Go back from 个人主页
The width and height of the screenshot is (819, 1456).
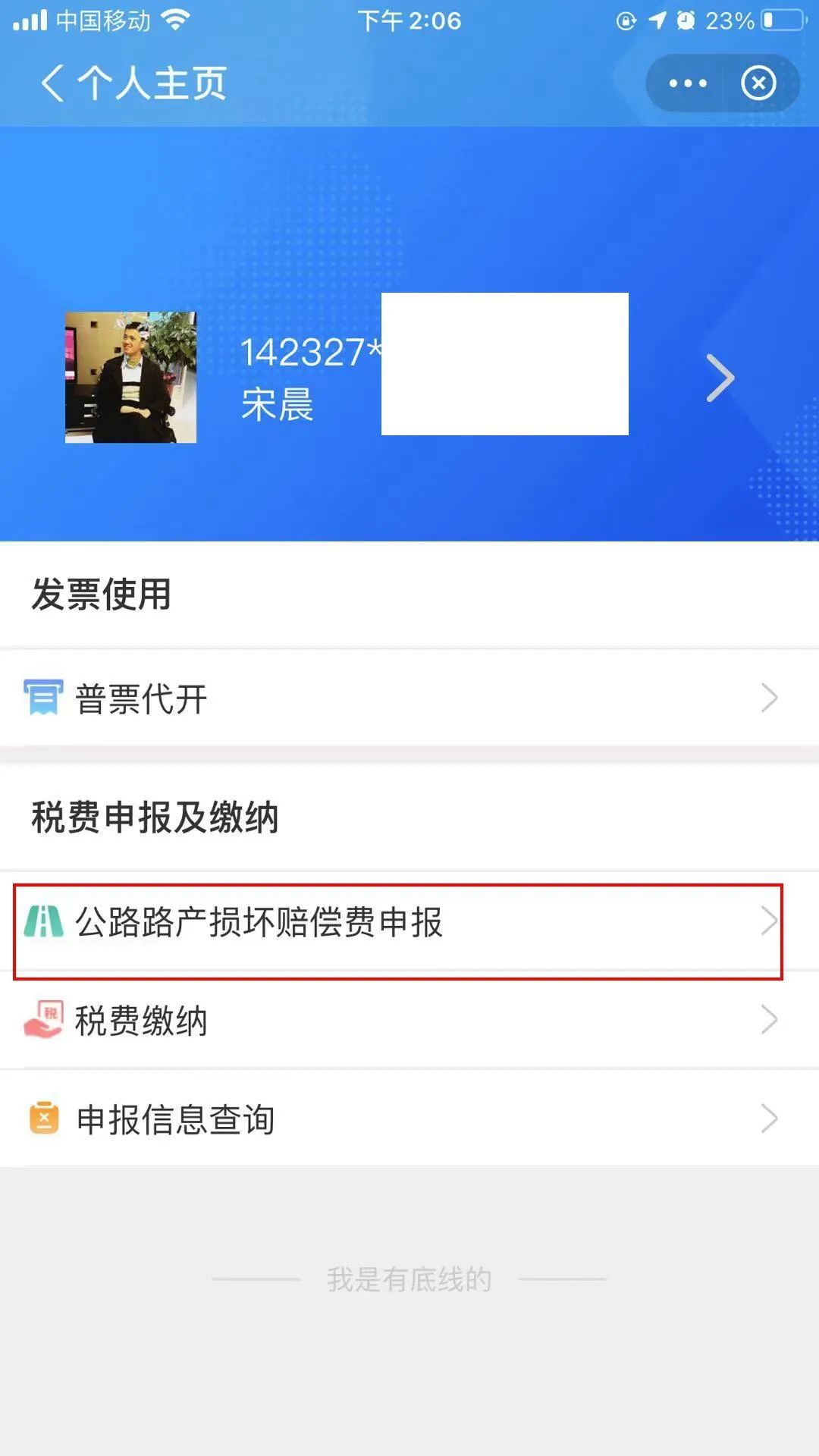click(52, 83)
